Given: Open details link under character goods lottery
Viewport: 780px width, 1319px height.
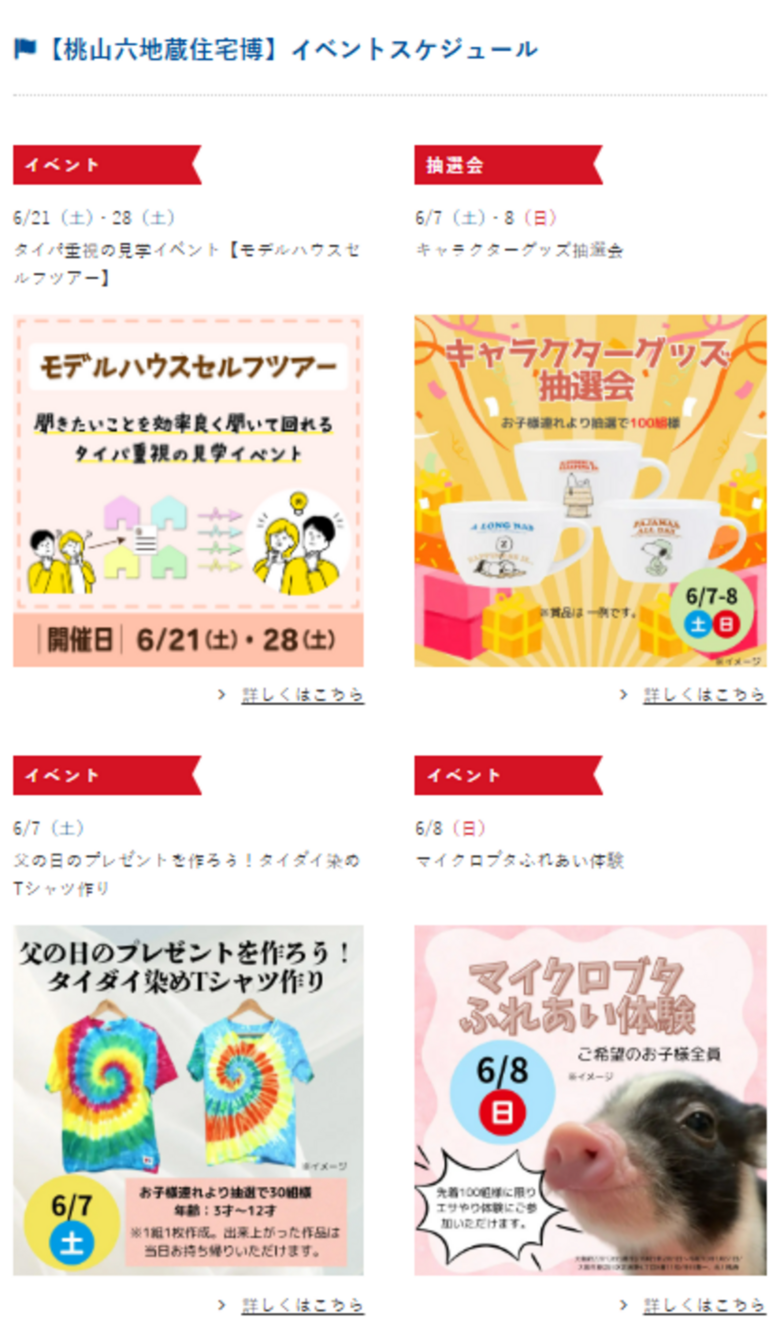Looking at the screenshot, I should point(704,695).
